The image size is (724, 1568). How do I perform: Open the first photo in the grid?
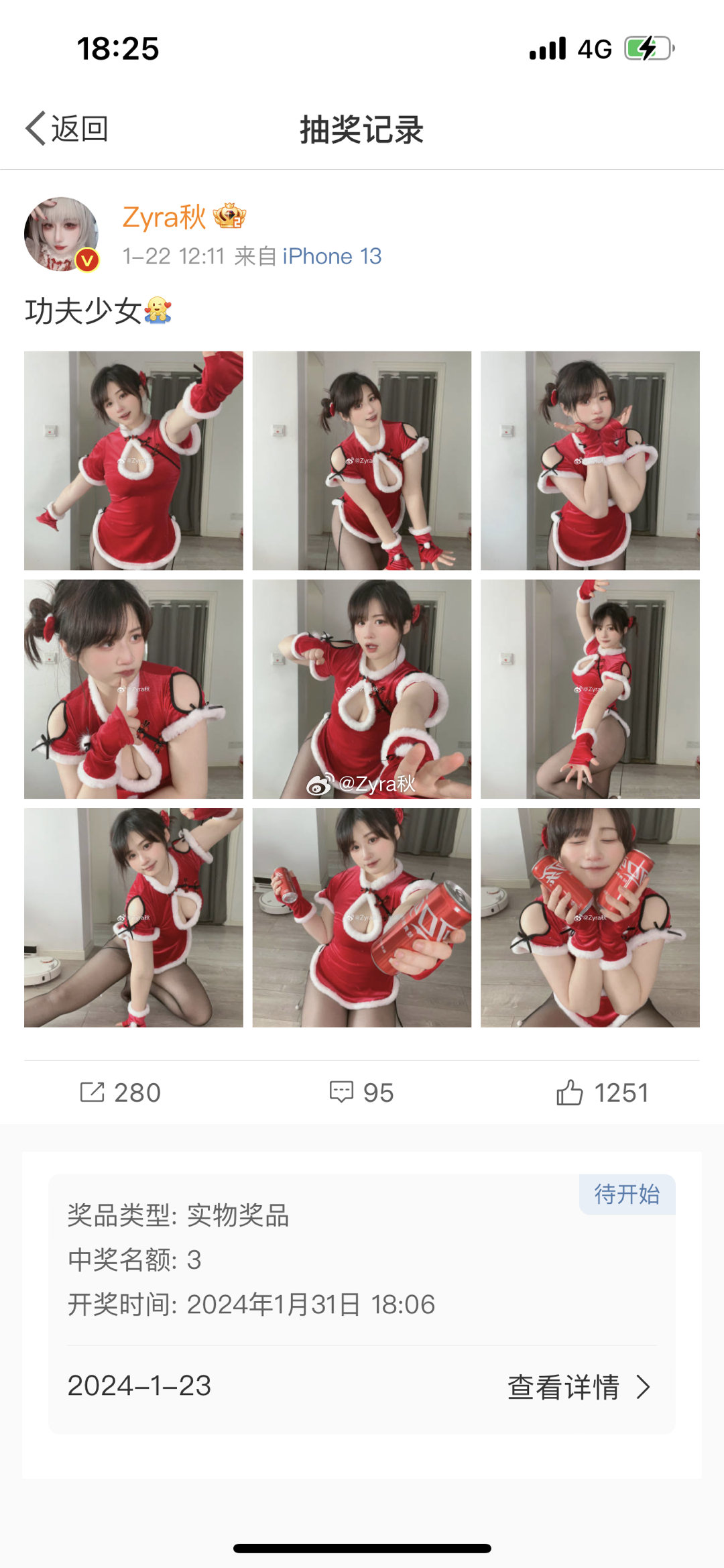coord(133,461)
